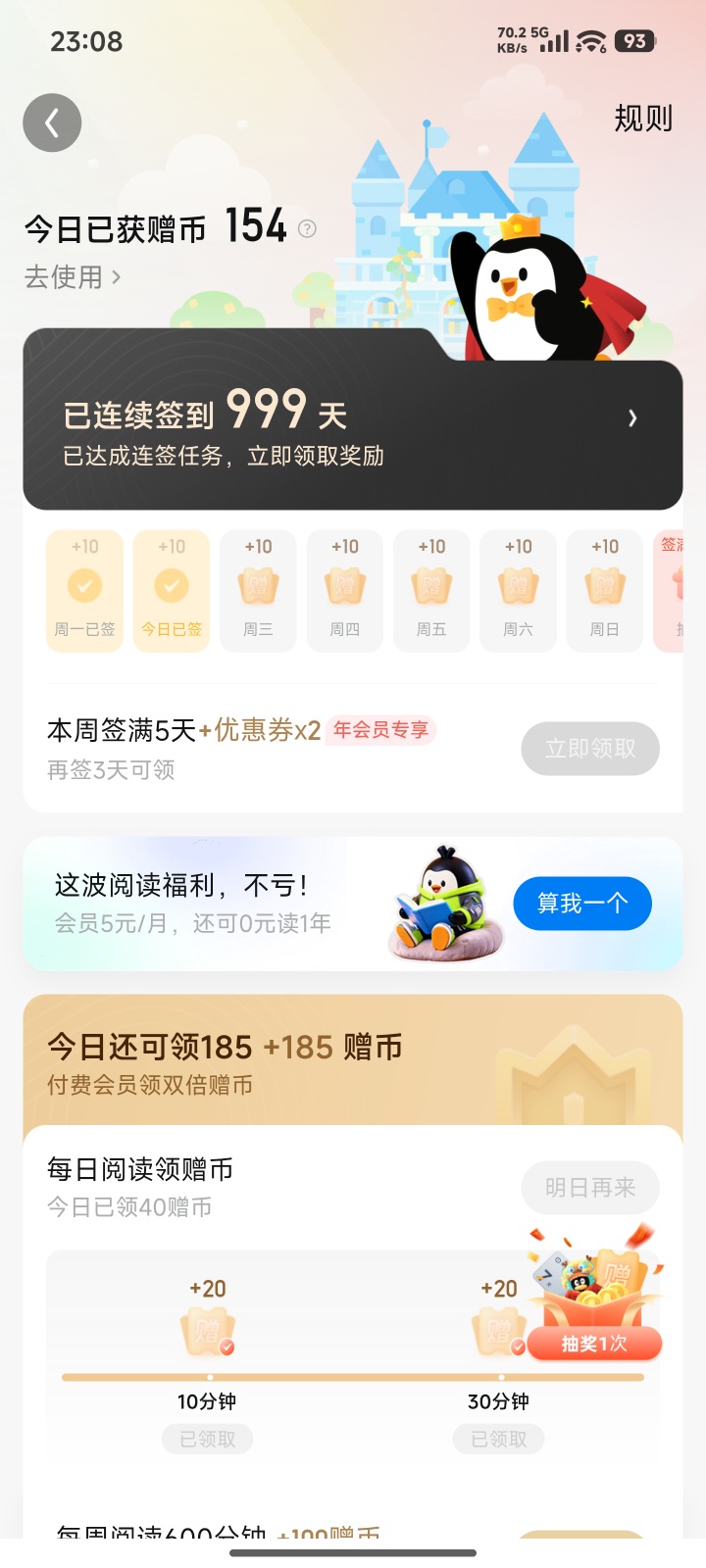
Task: Tap the 去使用 link
Action: coord(73,277)
